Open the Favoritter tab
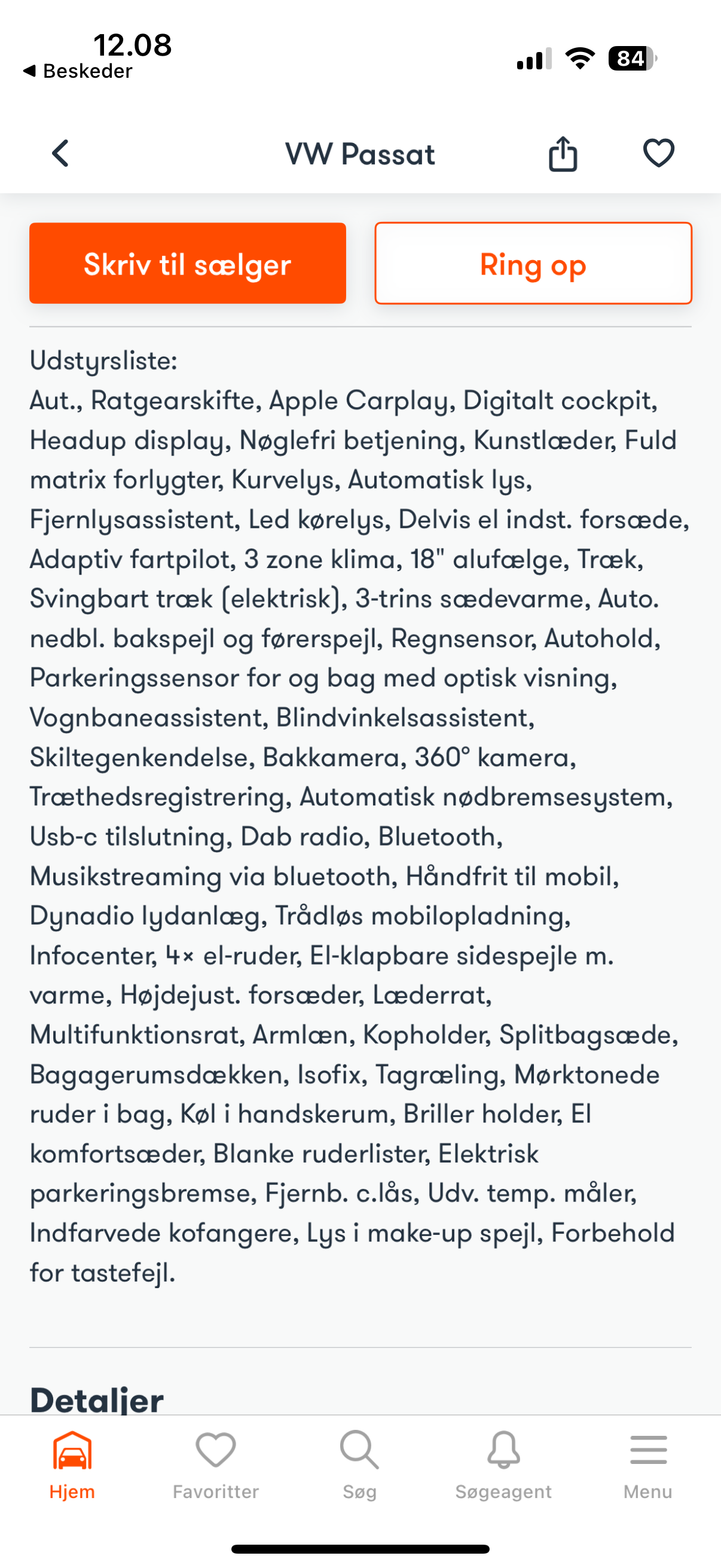This screenshot has width=721, height=1568. tap(216, 1464)
